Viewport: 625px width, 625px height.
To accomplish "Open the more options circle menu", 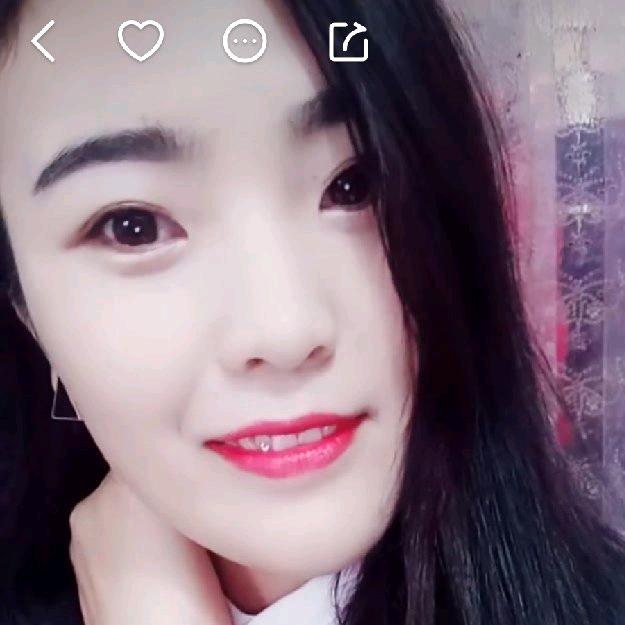I will (x=245, y=42).
